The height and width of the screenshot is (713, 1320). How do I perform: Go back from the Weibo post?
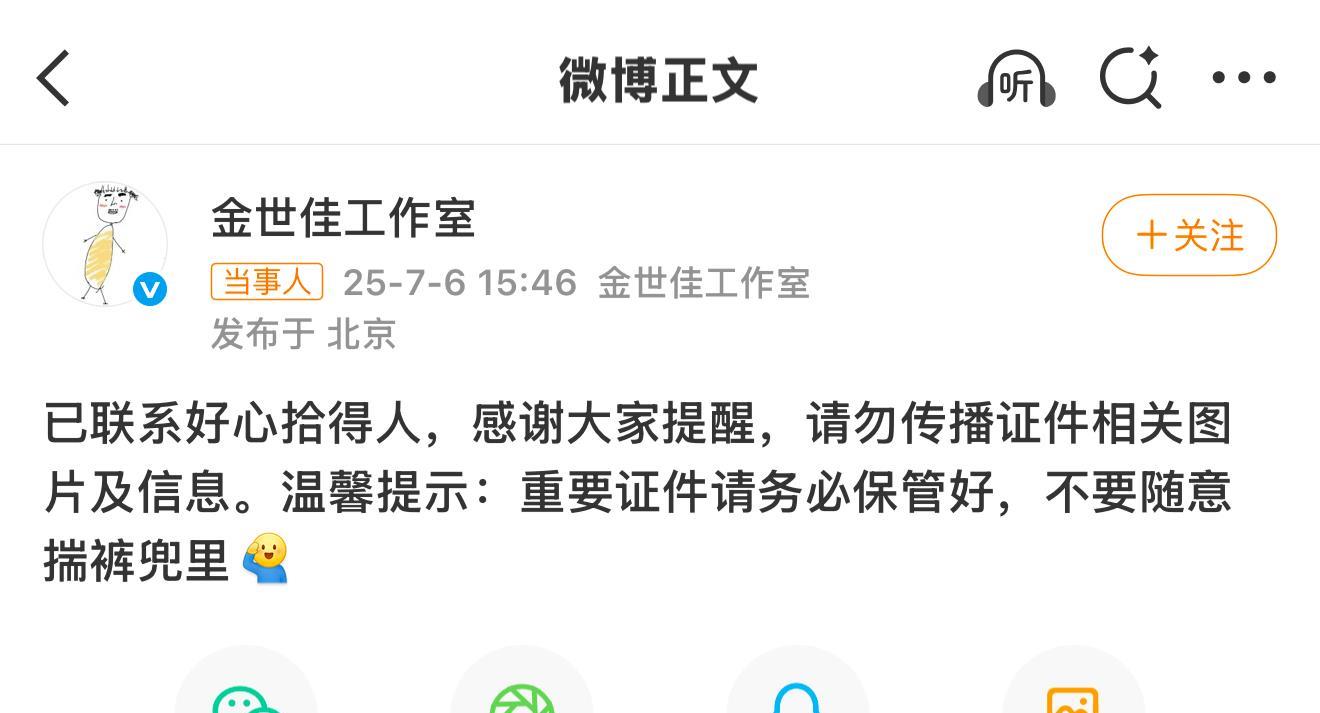[x=54, y=78]
